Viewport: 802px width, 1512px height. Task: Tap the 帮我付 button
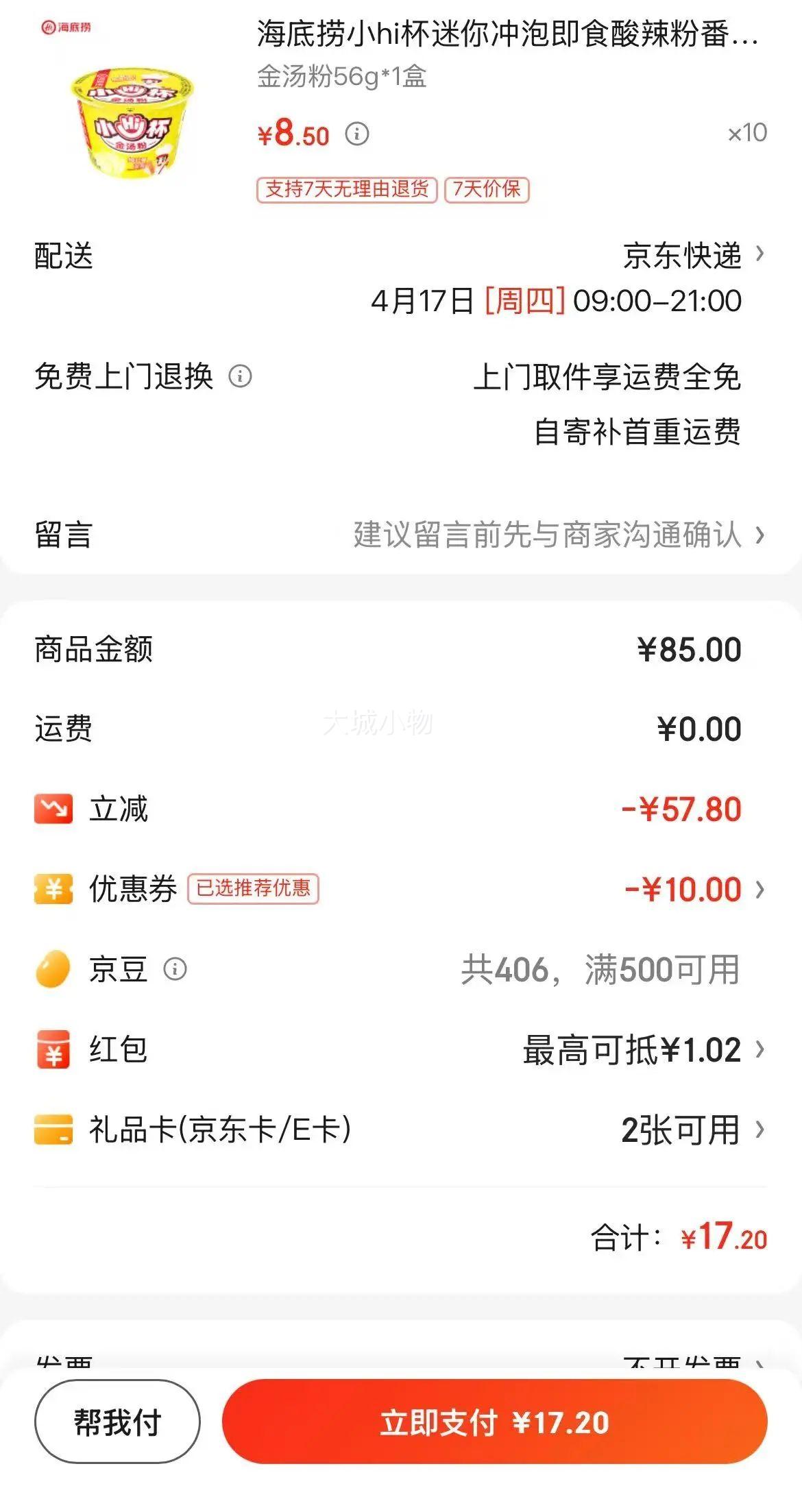pyautogui.click(x=117, y=1422)
